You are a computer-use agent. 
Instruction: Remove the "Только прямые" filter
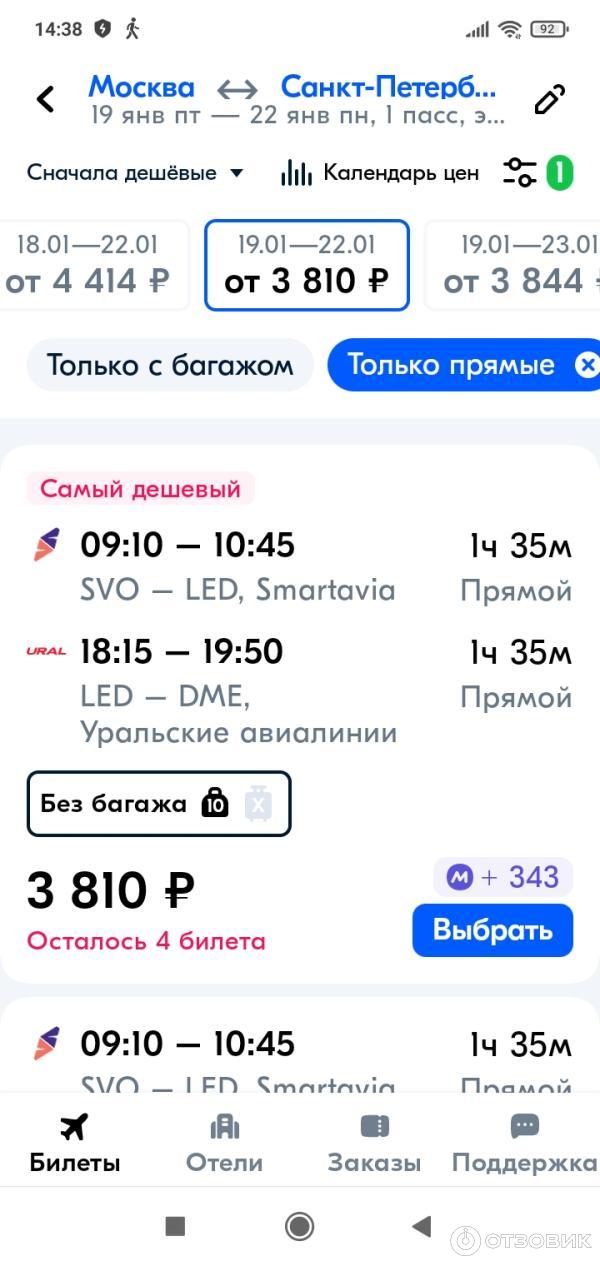587,366
